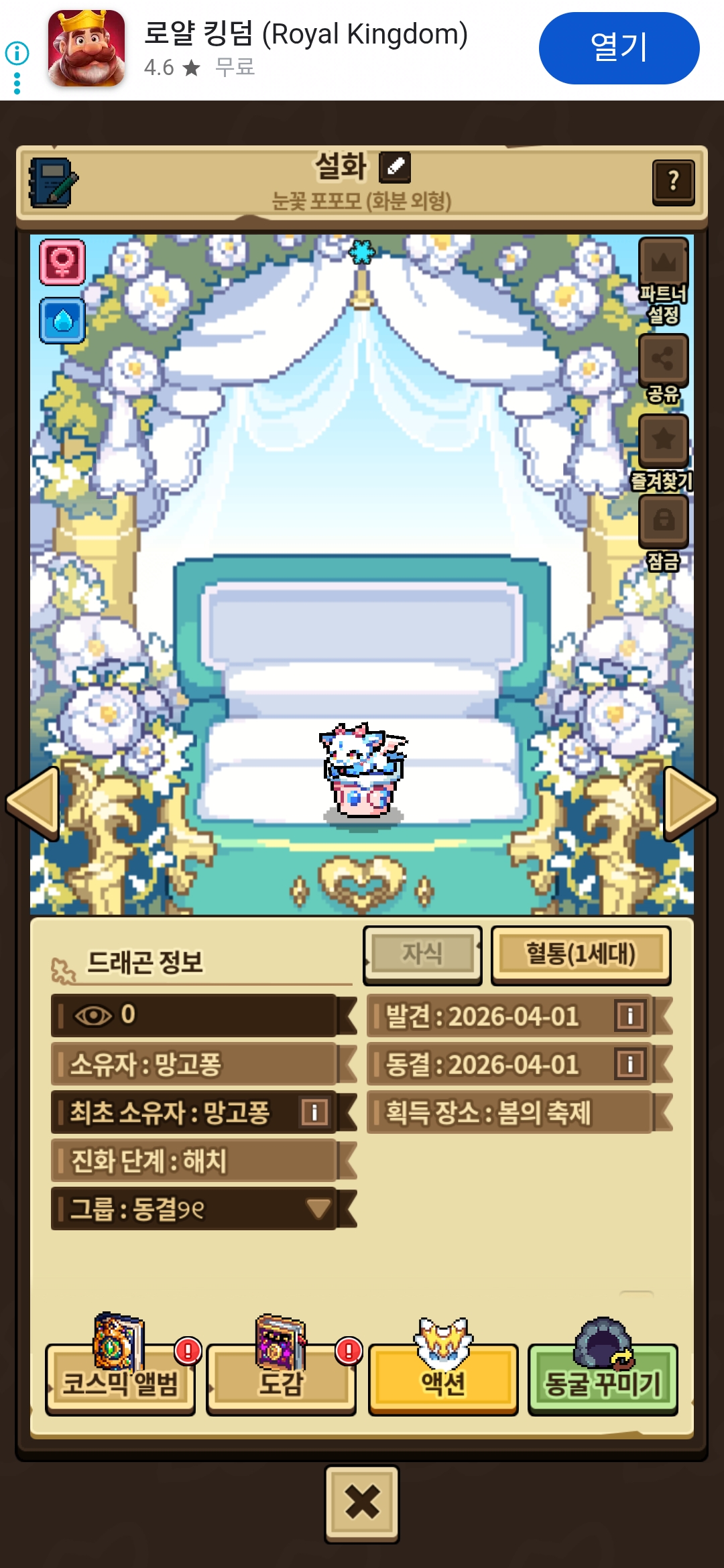Open the Royal Kingdom ad with 열기
Viewport: 724px width, 1568px height.
tap(618, 48)
